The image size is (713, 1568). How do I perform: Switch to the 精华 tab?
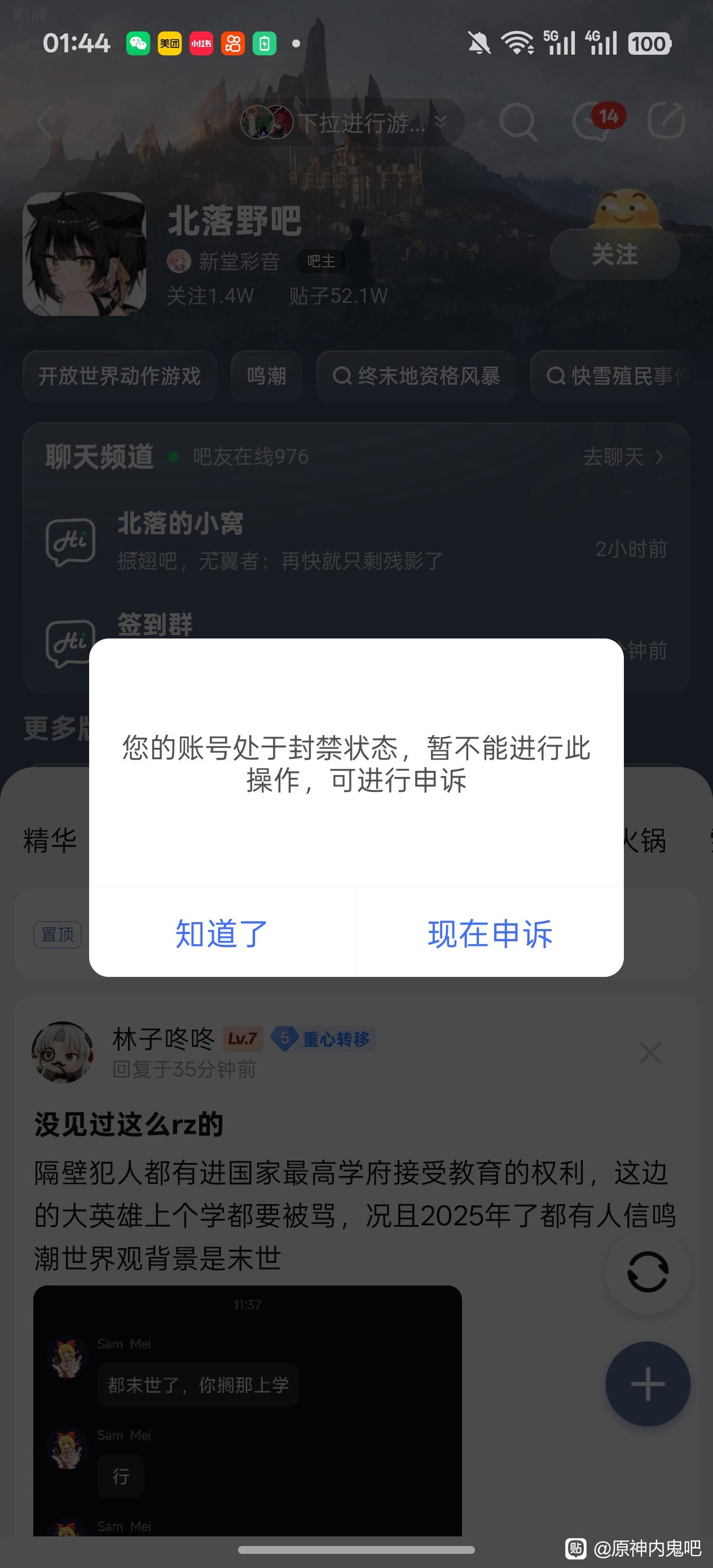pyautogui.click(x=50, y=840)
